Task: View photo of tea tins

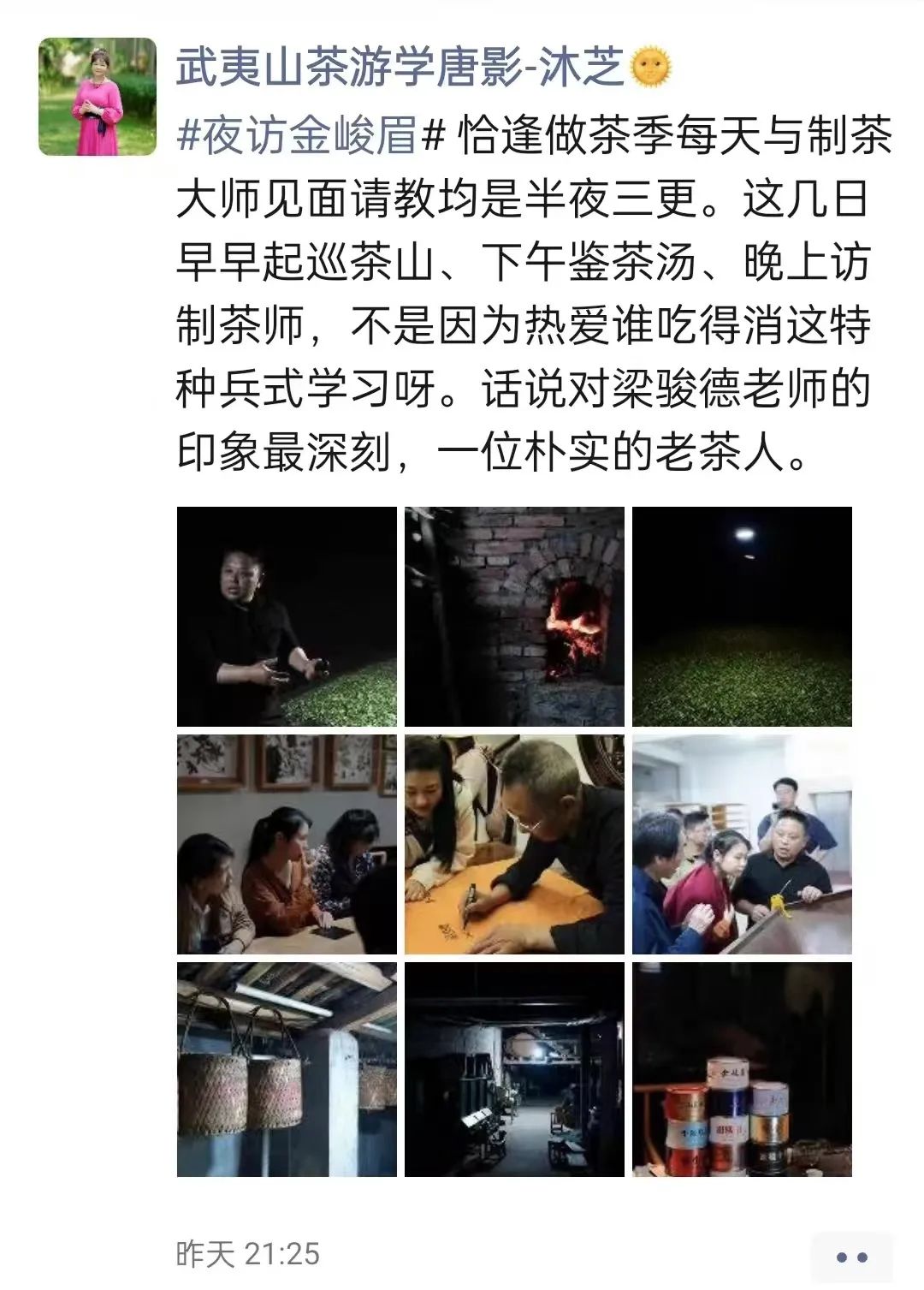Action: point(742,1069)
